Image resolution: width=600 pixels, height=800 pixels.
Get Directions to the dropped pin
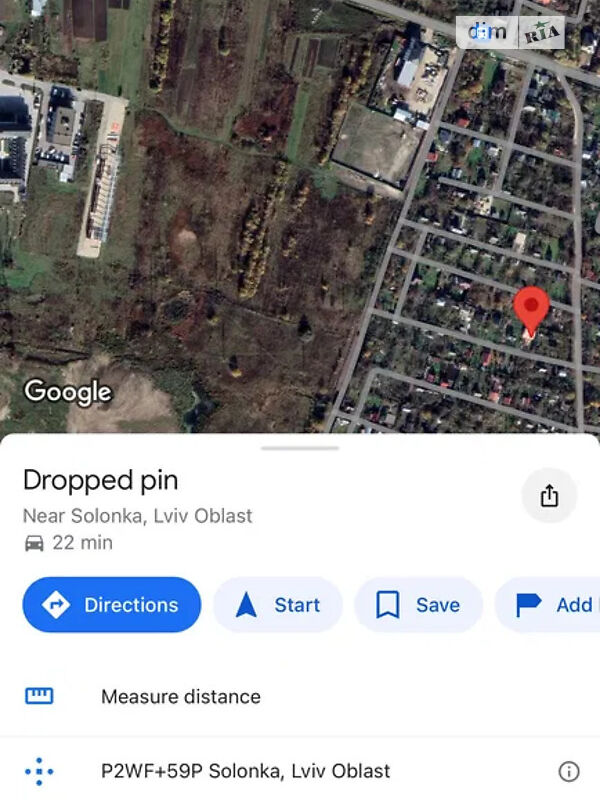coord(112,605)
